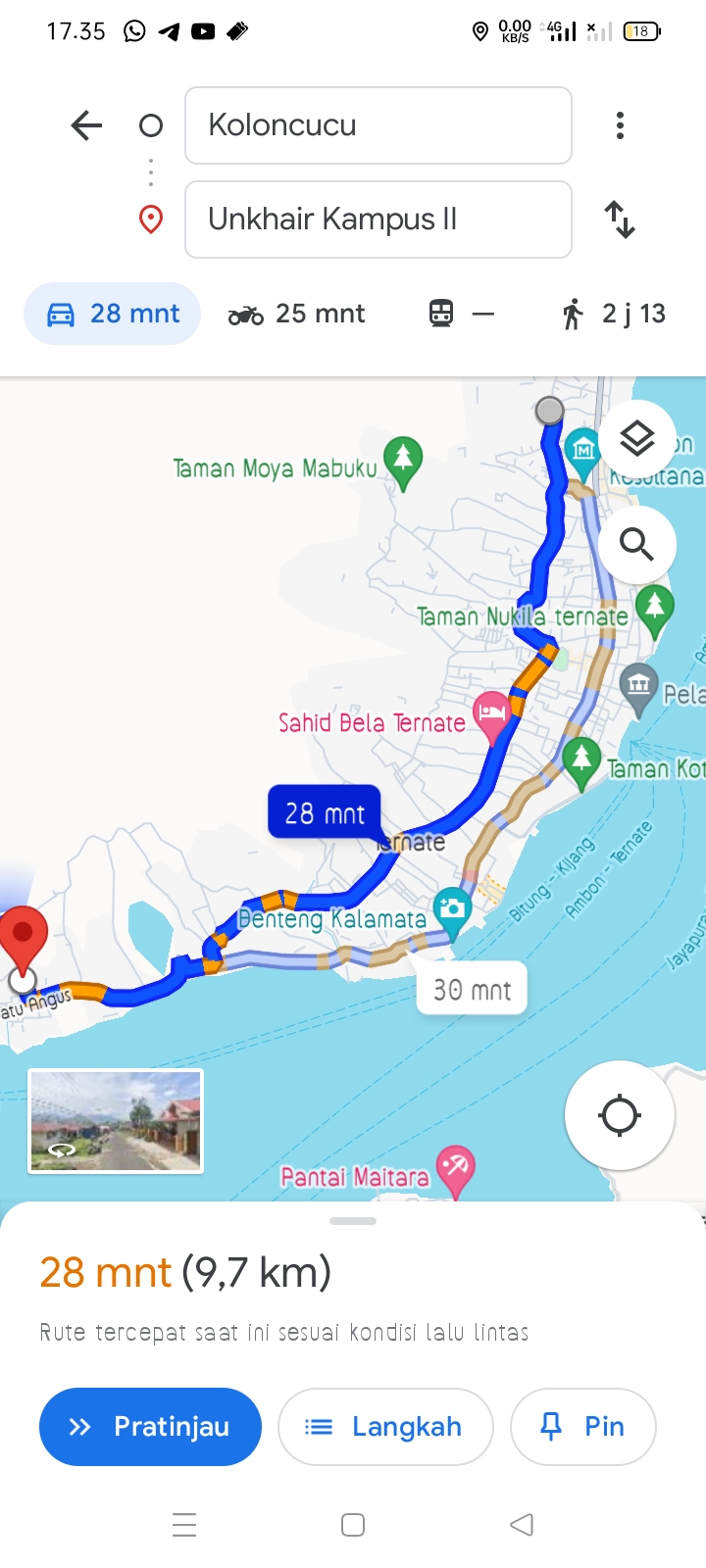This screenshot has width=706, height=1568.
Task: Switch to walking mode 2 j 13
Action: pos(614,314)
